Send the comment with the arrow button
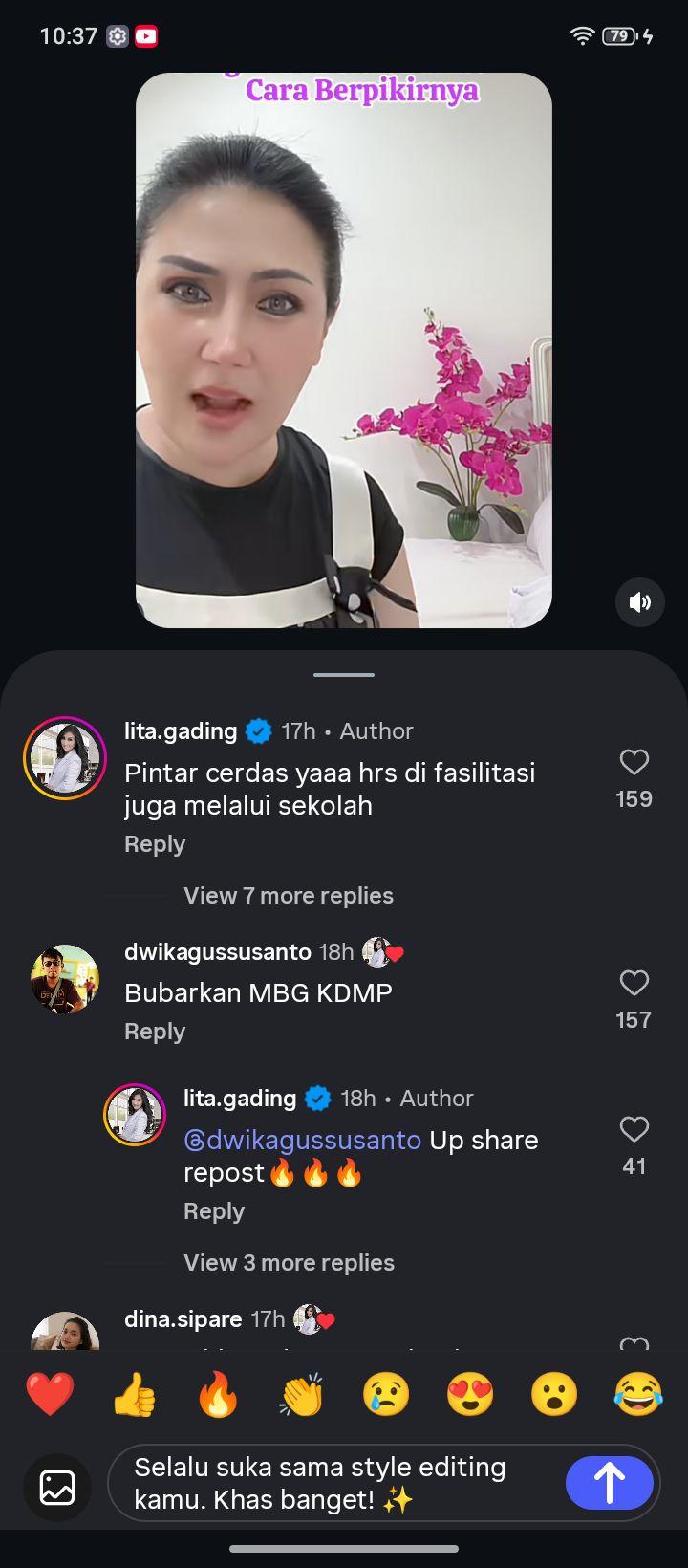Image resolution: width=688 pixels, height=1568 pixels. click(x=610, y=1483)
